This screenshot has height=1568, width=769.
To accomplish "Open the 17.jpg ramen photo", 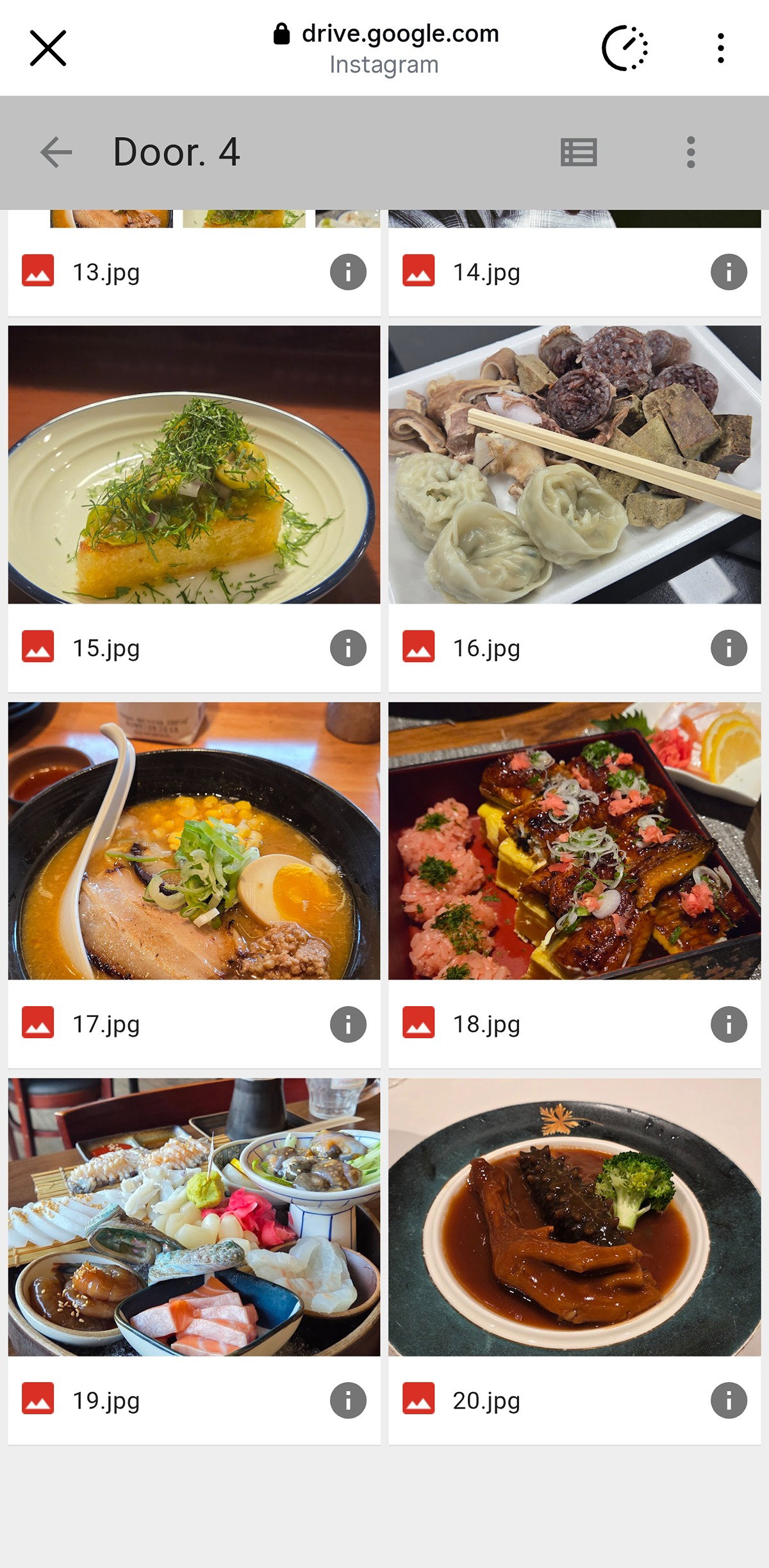I will coord(194,841).
